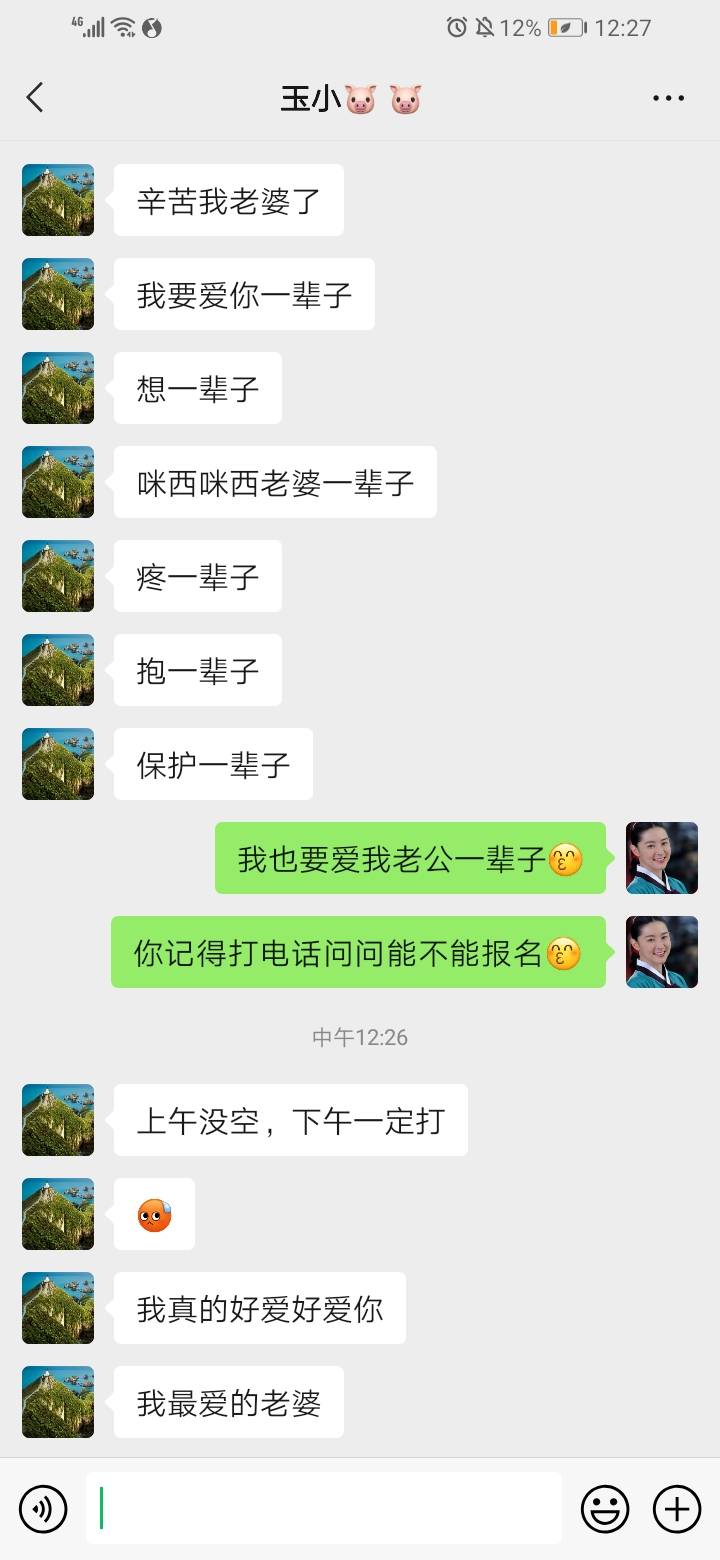Tap the message '上午没空，下午一定打'
The width and height of the screenshot is (720, 1560).
tap(290, 1120)
